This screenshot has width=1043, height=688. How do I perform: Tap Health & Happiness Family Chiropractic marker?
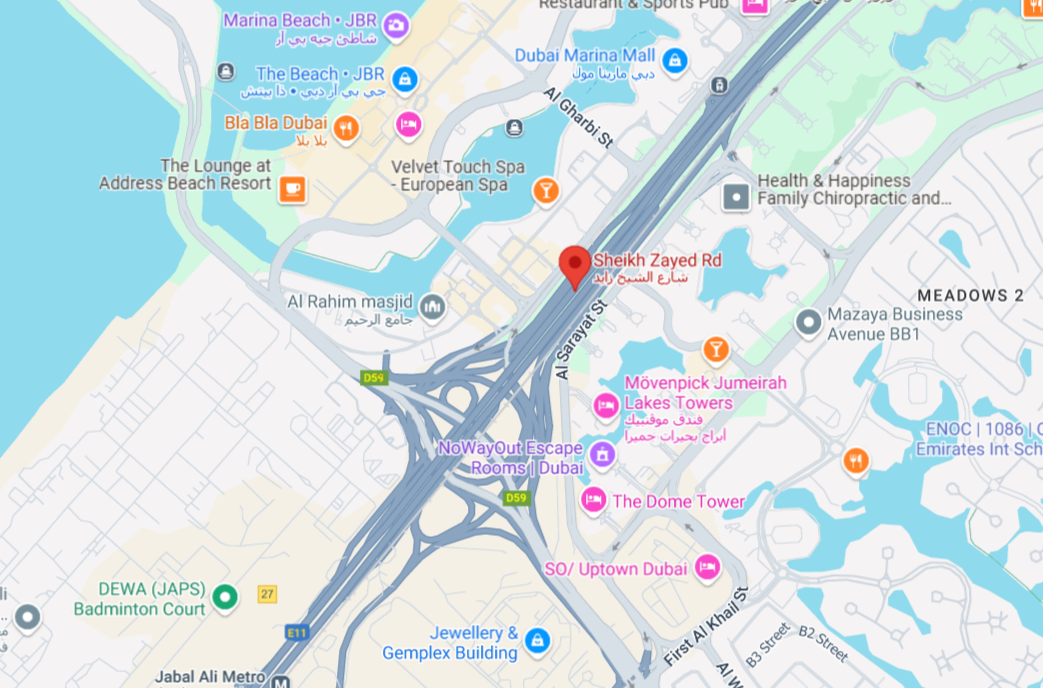click(736, 196)
